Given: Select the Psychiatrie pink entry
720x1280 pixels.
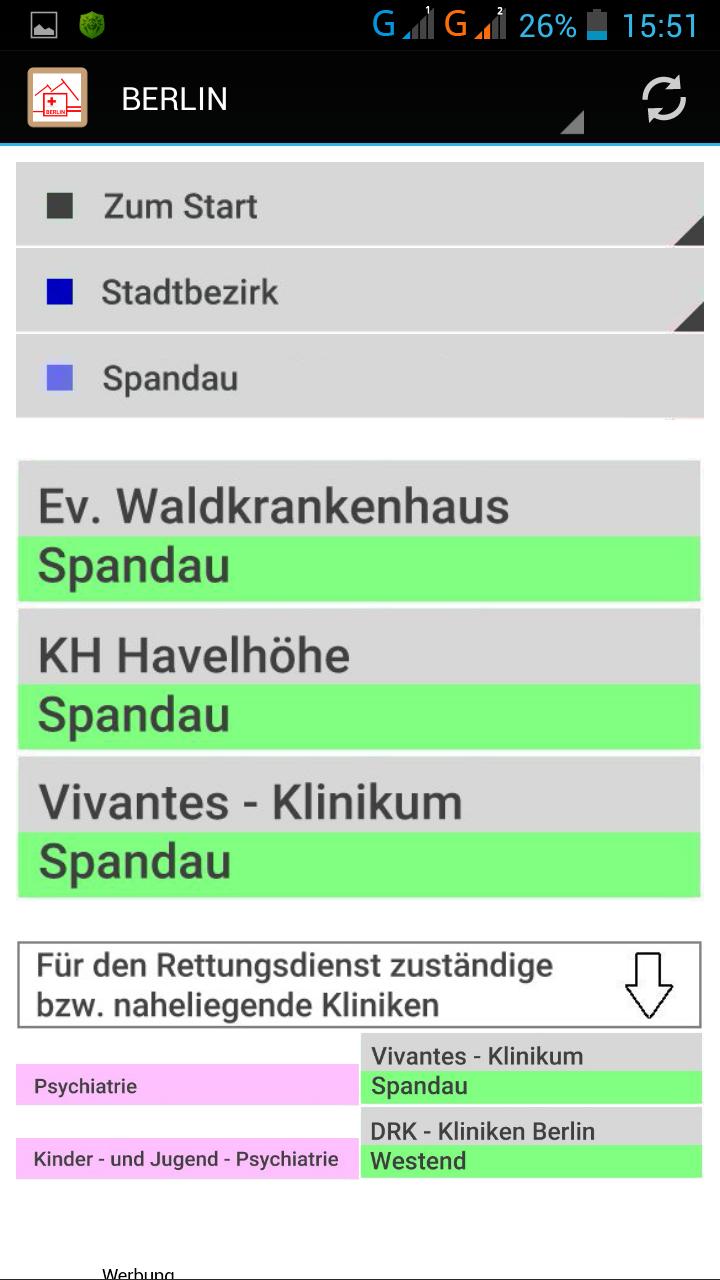Looking at the screenshot, I should click(x=186, y=1086).
